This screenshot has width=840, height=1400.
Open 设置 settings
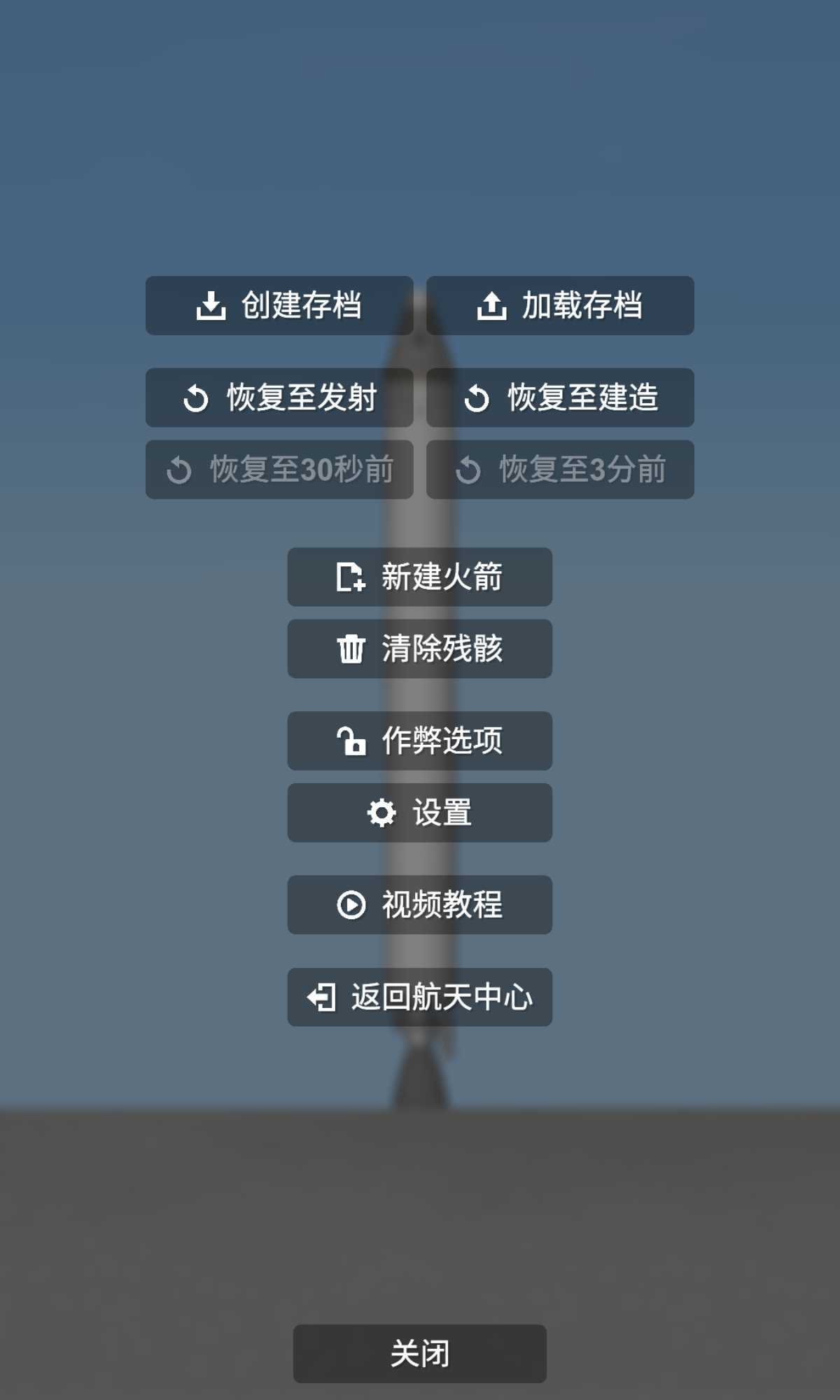[x=419, y=813]
